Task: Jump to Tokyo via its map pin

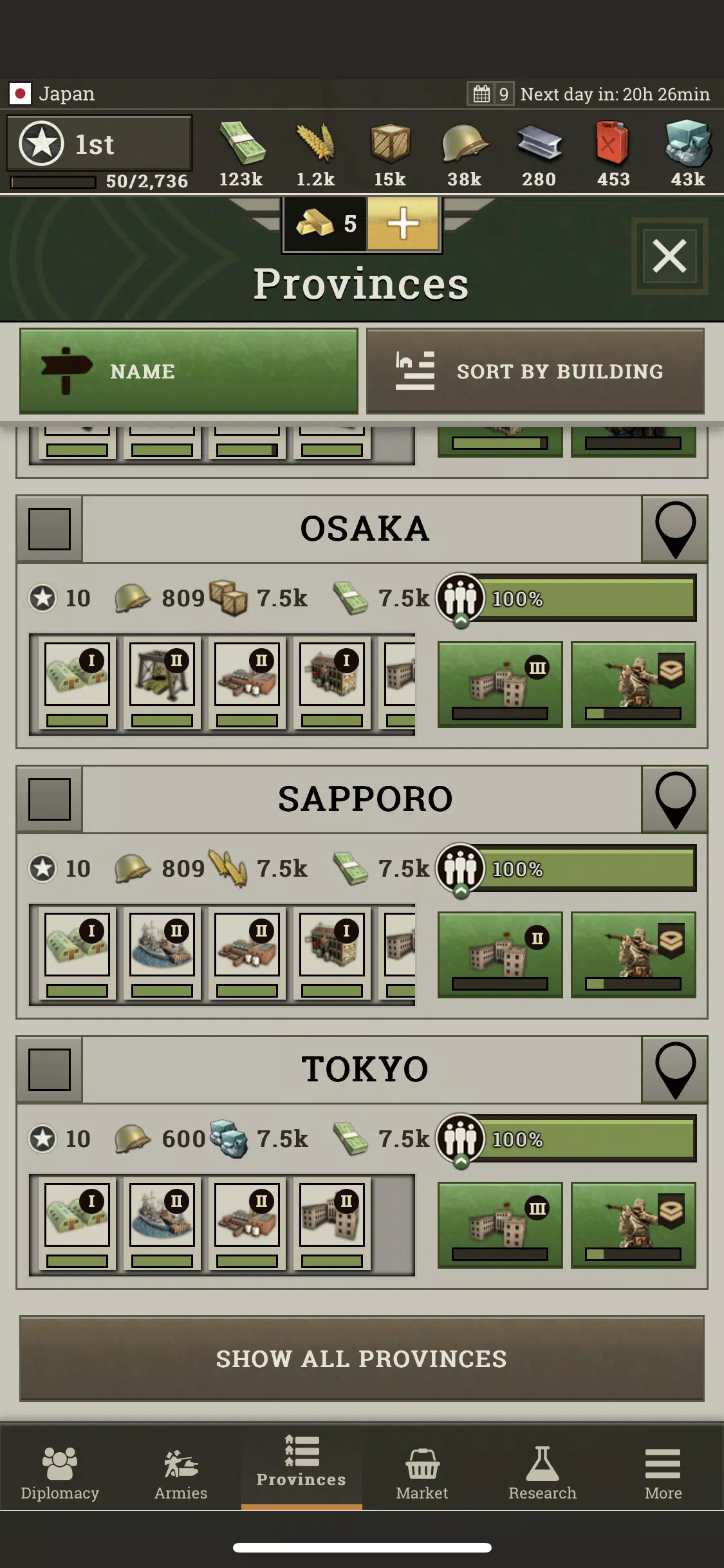Action: [674, 1070]
